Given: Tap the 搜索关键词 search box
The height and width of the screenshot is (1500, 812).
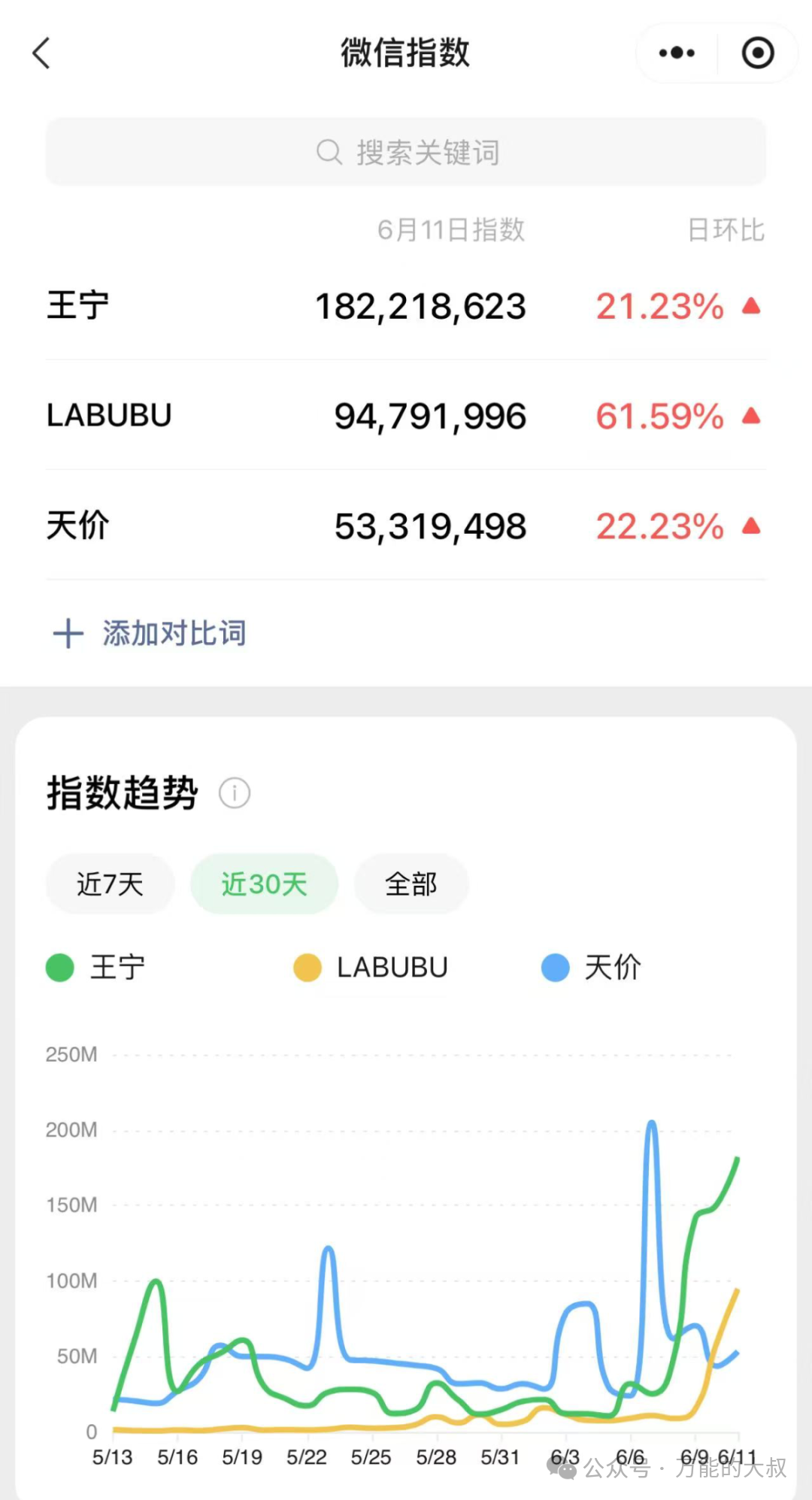Looking at the screenshot, I should [x=406, y=152].
